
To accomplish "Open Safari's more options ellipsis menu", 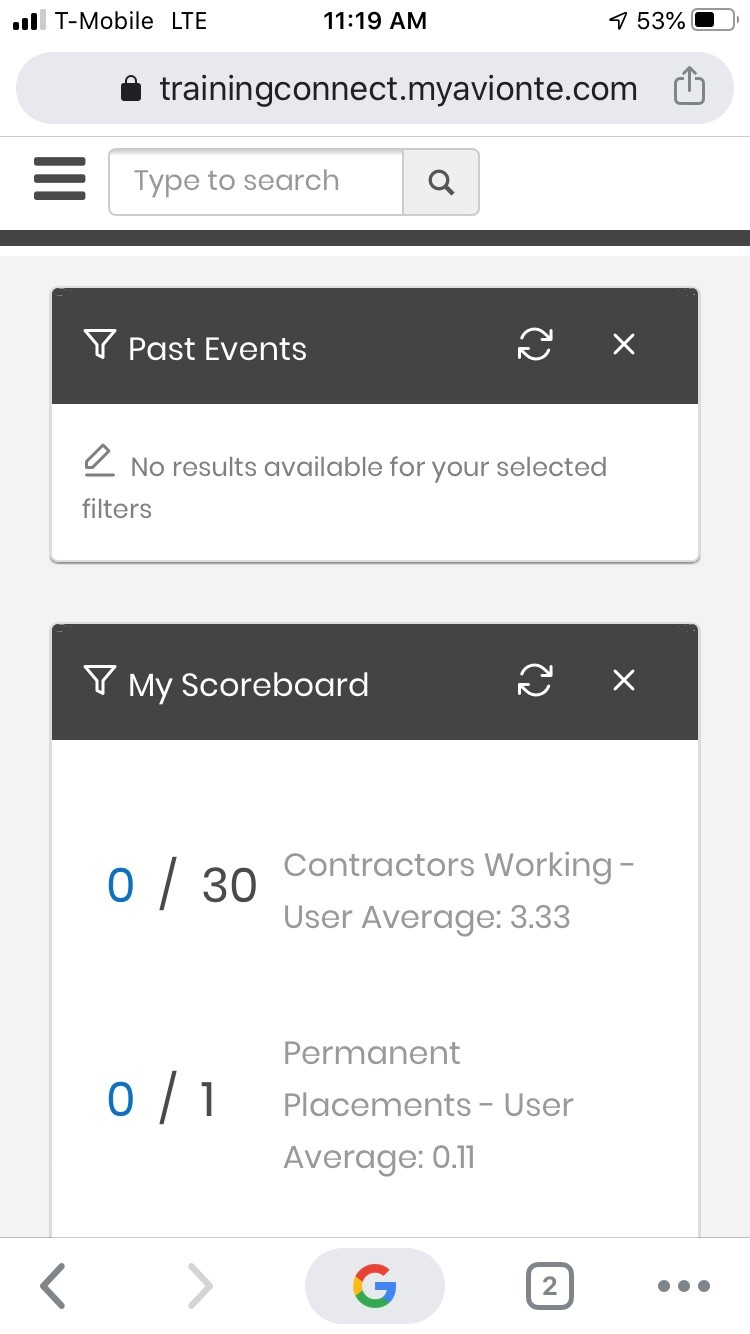I will click(684, 1286).
